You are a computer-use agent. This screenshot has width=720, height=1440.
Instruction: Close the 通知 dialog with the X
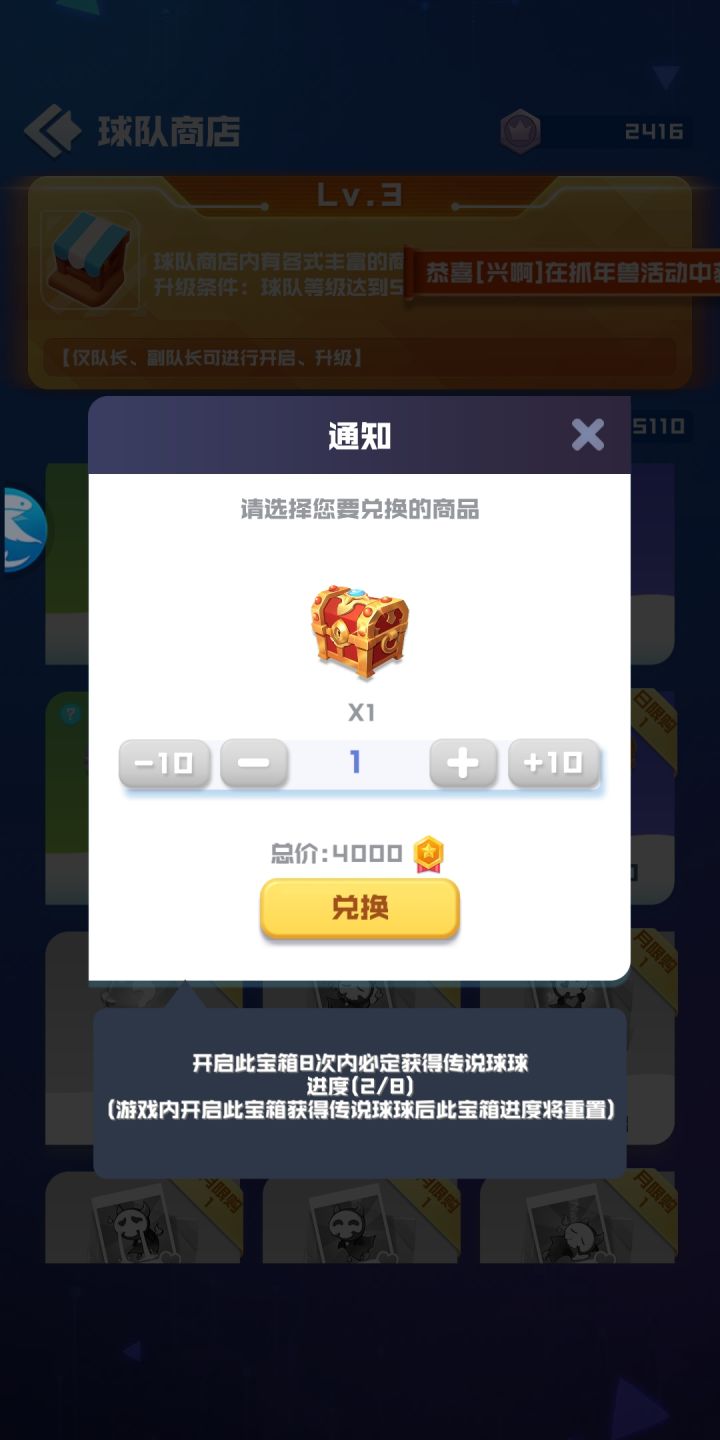[x=590, y=432]
